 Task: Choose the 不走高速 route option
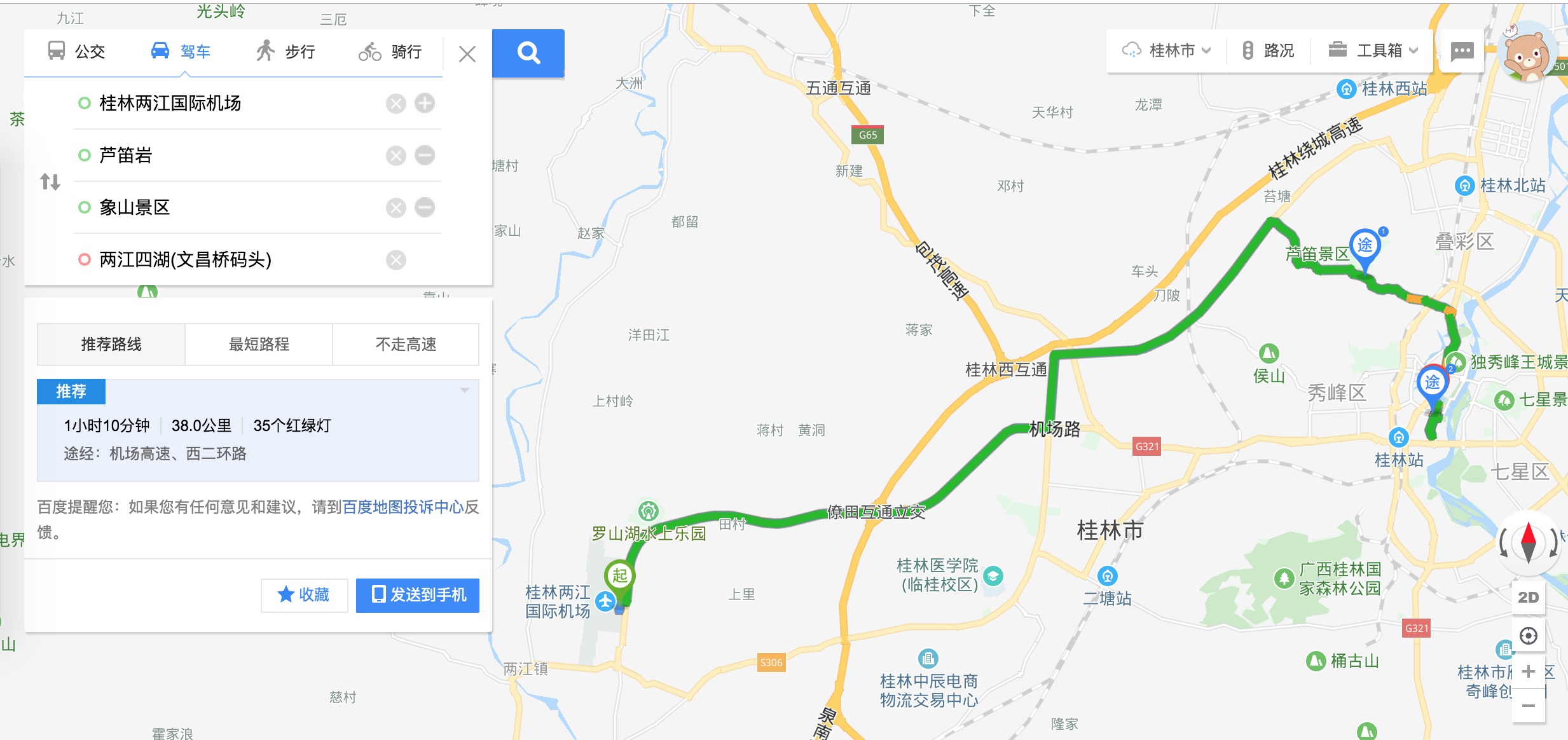tap(406, 345)
